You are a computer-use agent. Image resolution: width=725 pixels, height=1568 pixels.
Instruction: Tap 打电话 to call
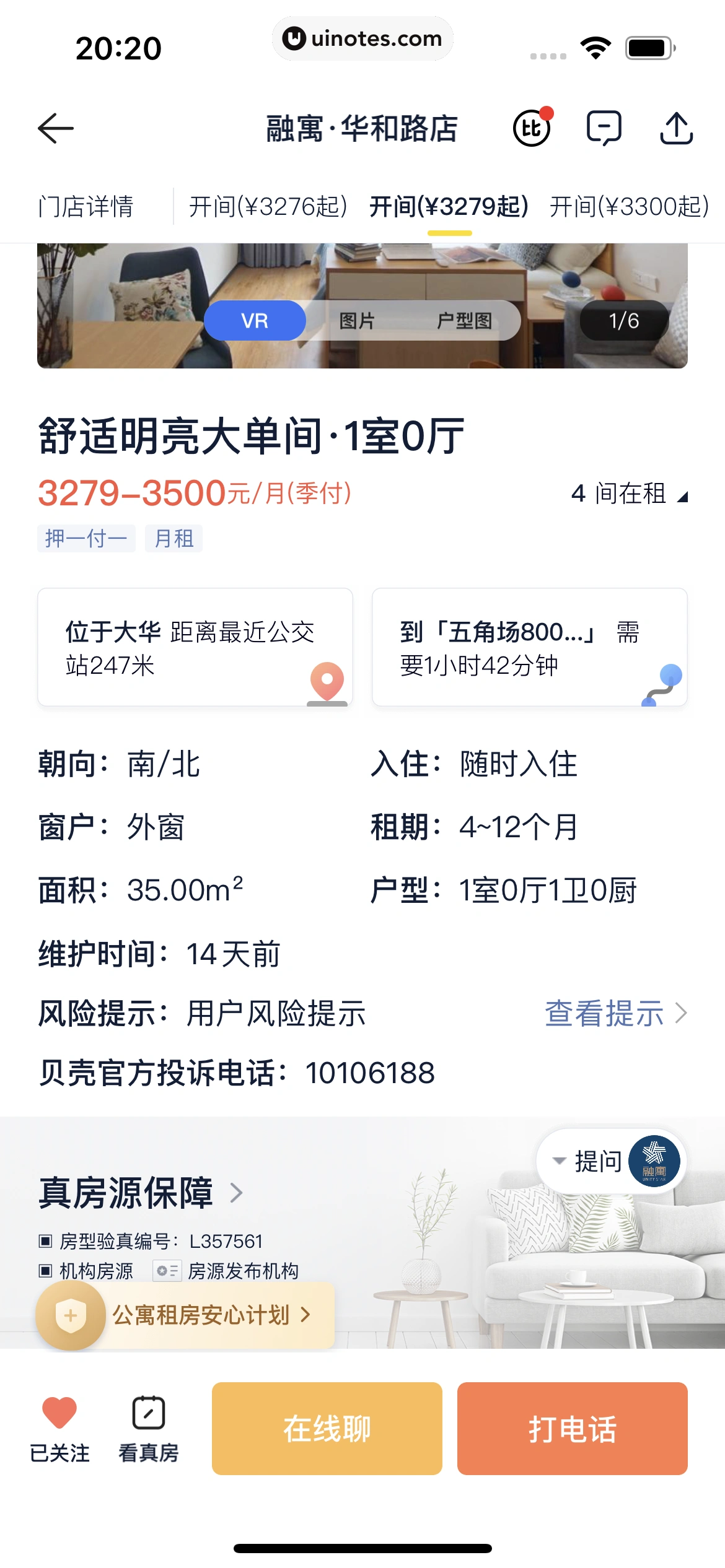pos(572,1429)
